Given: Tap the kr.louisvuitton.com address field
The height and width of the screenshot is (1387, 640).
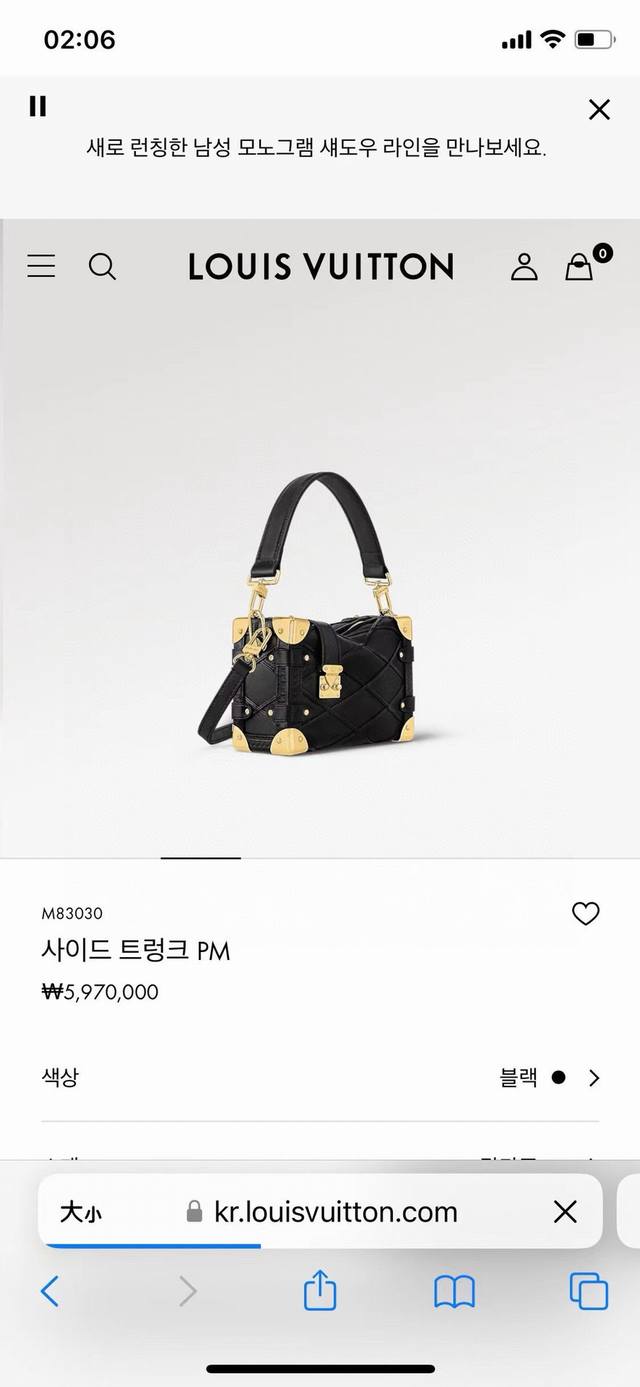Looking at the screenshot, I should tap(335, 1212).
